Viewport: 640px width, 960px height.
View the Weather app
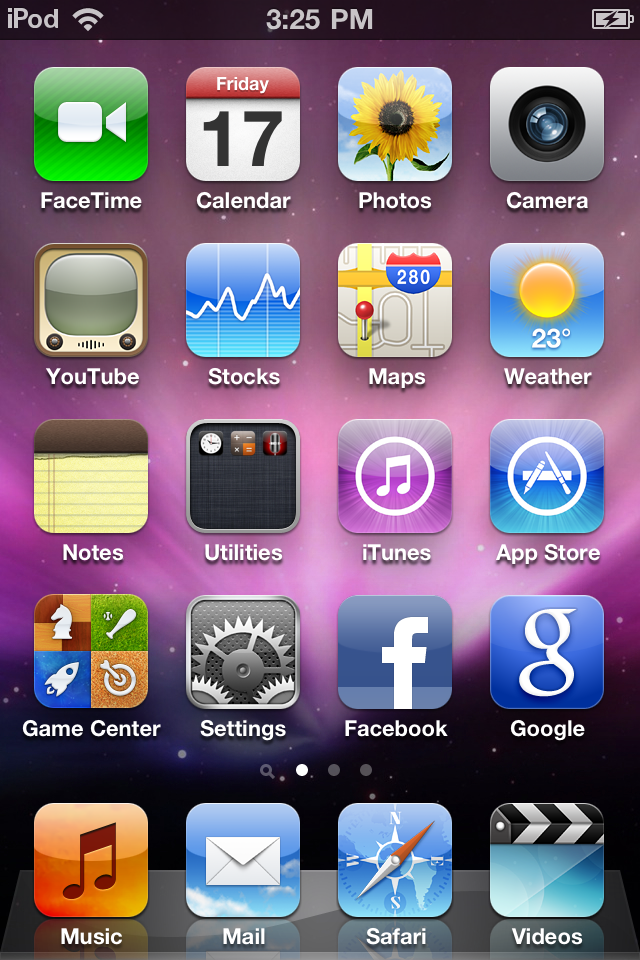point(547,300)
